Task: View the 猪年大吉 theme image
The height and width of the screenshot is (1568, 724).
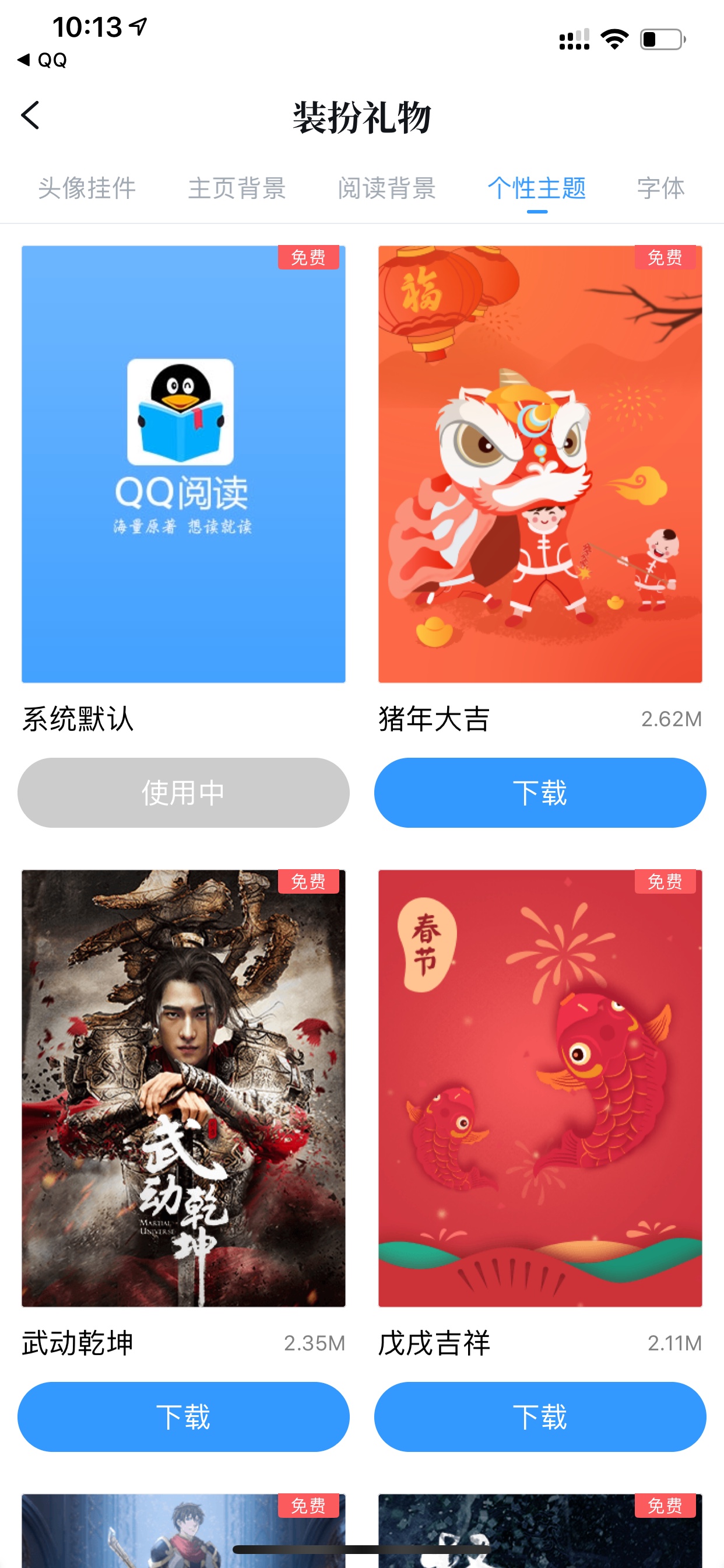Action: (x=540, y=464)
